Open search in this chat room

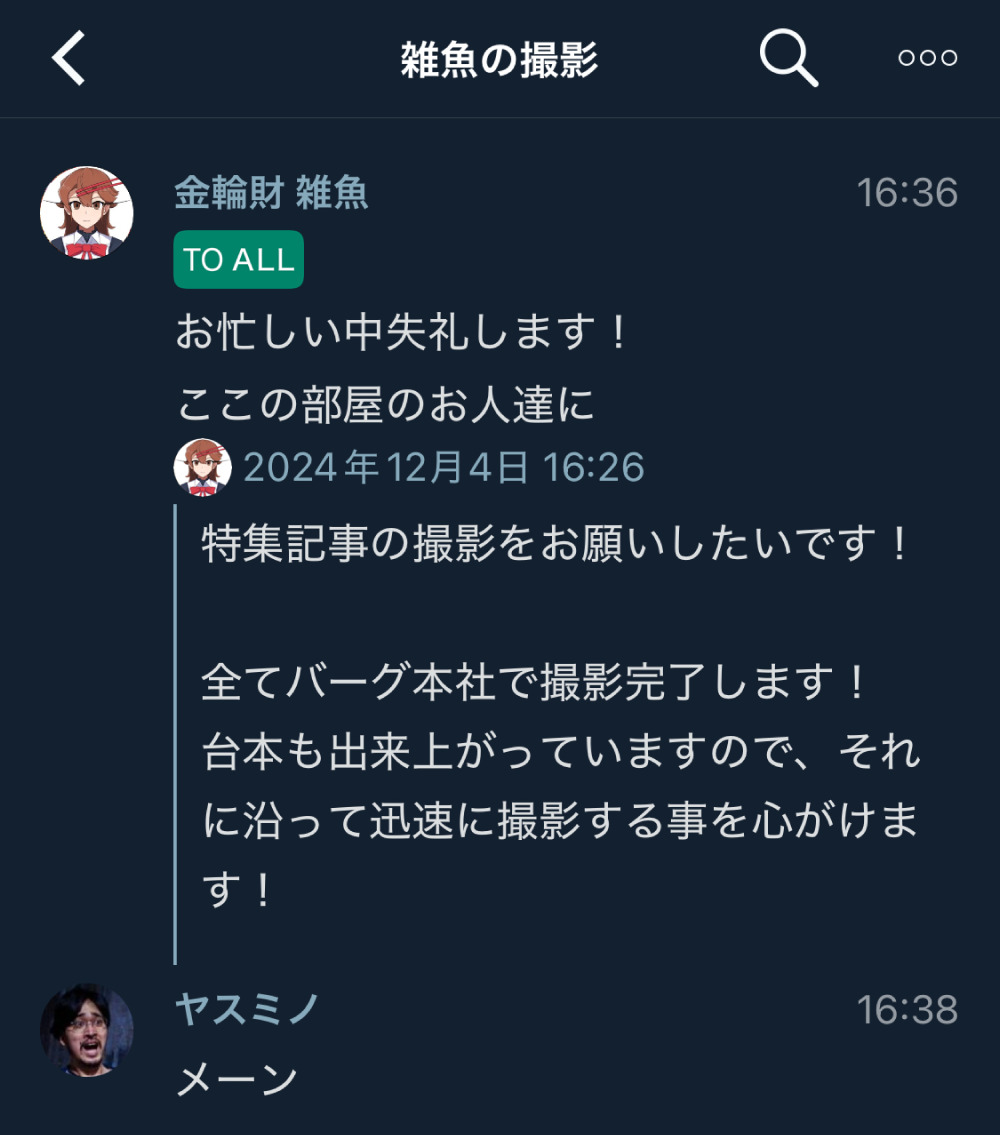788,58
